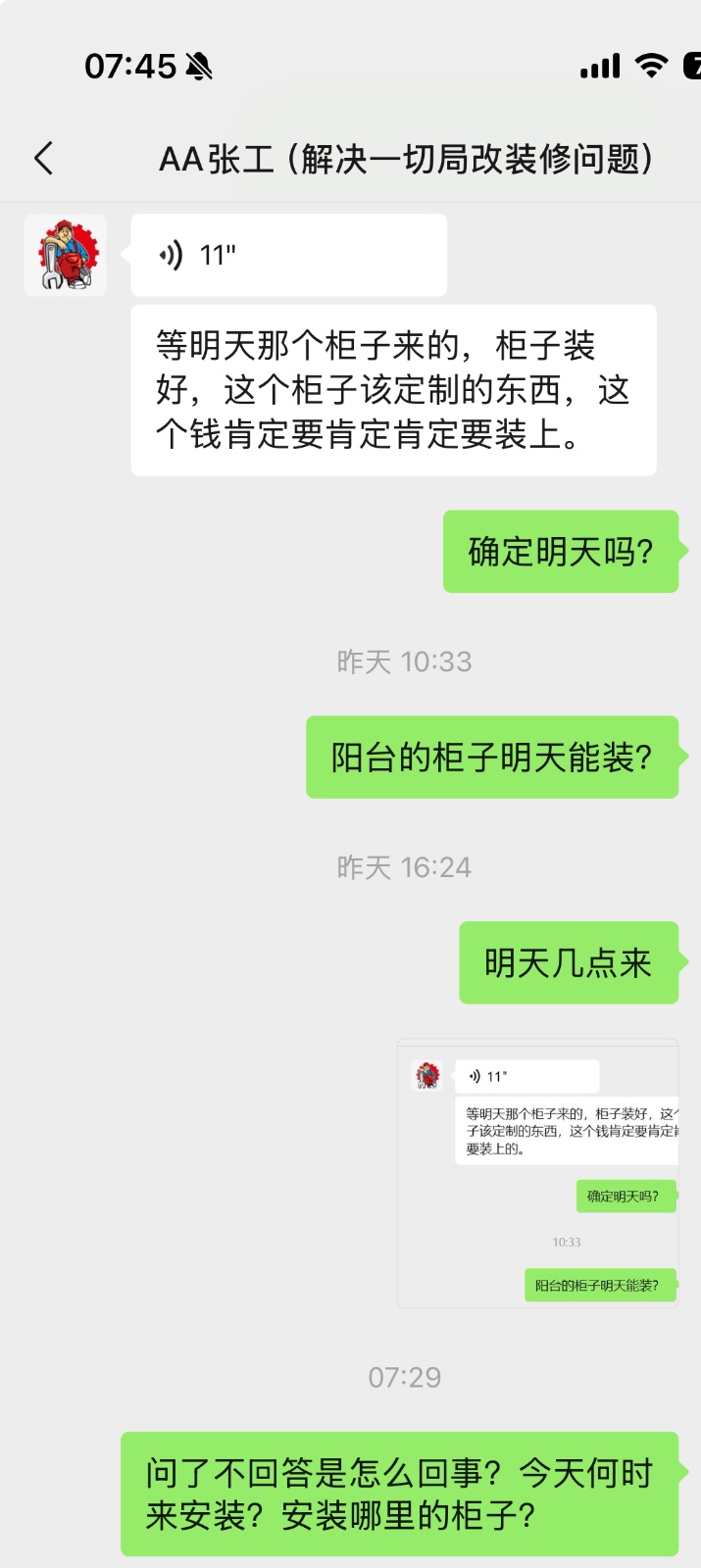Play the 11-second voice message

click(x=288, y=256)
